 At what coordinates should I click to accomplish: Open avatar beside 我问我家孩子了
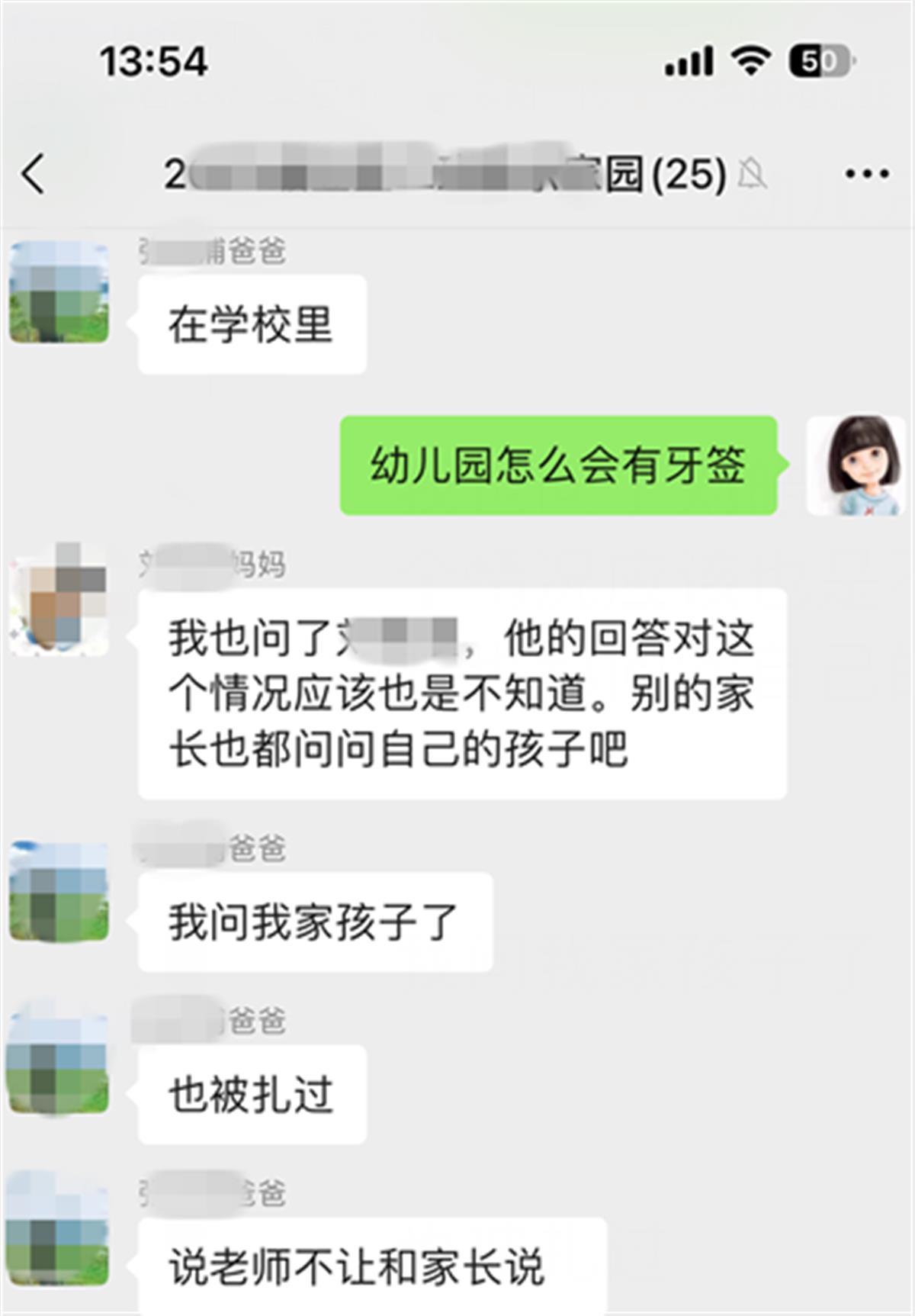coord(59,891)
